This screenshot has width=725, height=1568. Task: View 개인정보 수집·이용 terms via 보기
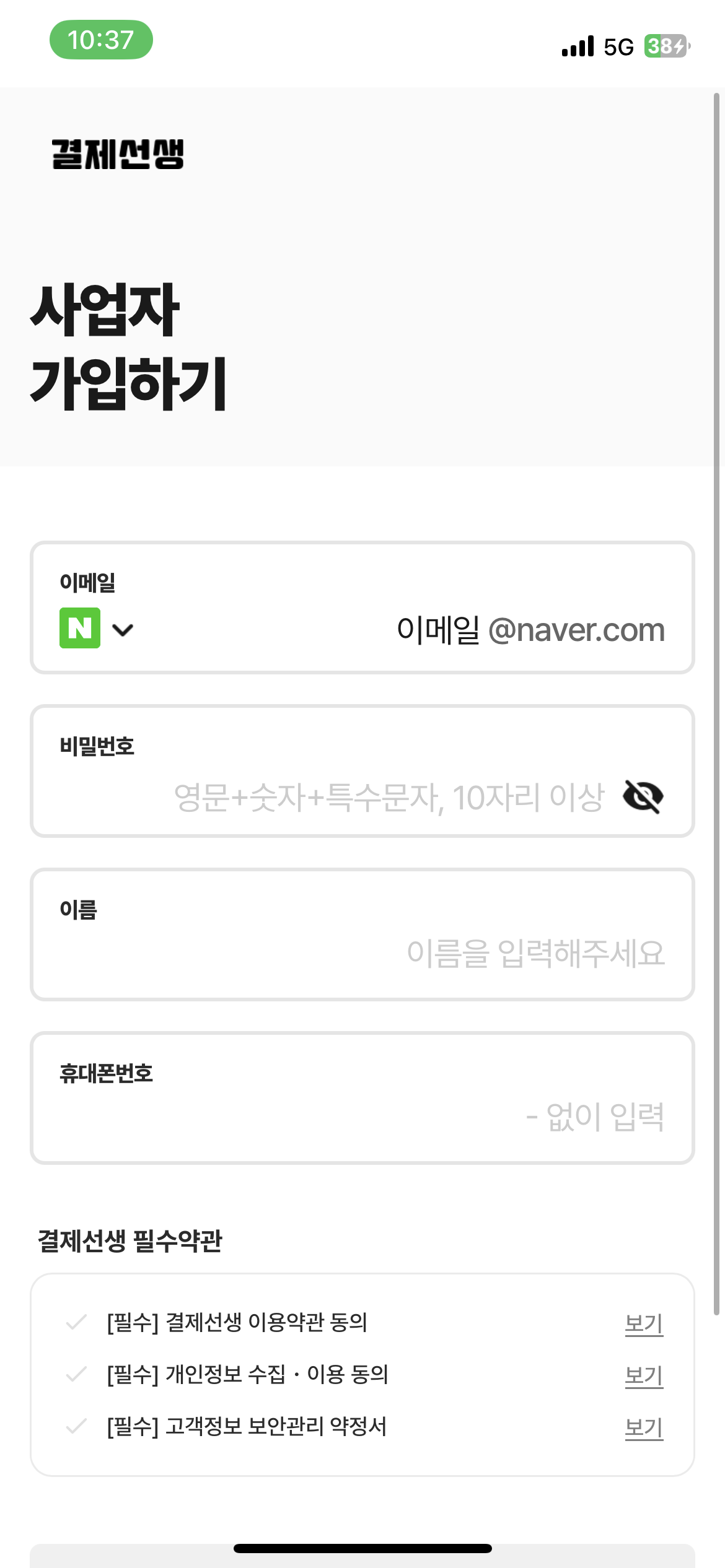click(x=643, y=1375)
